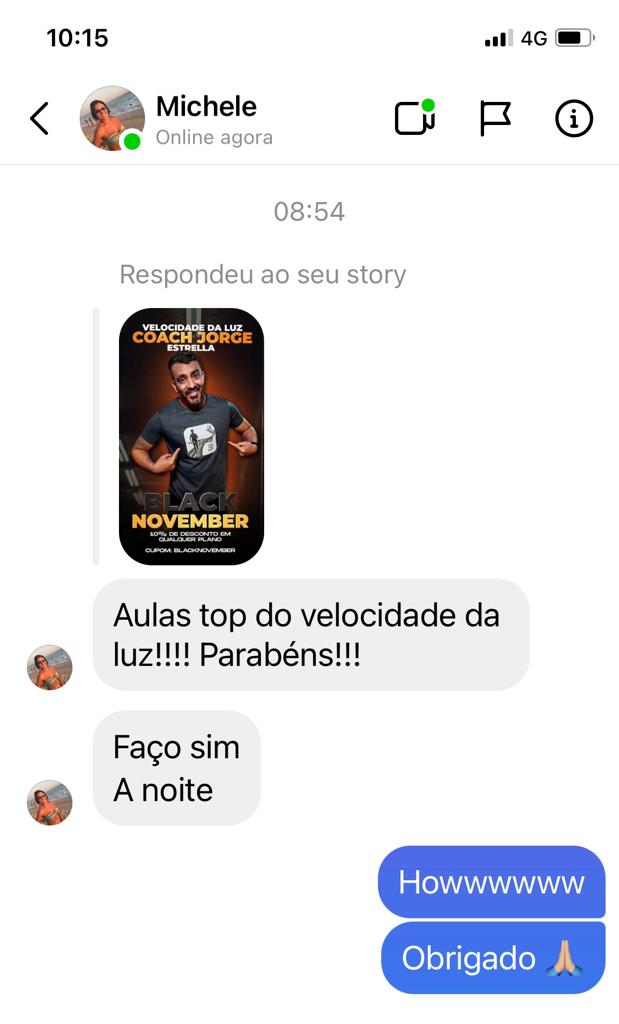Start a video call with Michele

coord(414,119)
